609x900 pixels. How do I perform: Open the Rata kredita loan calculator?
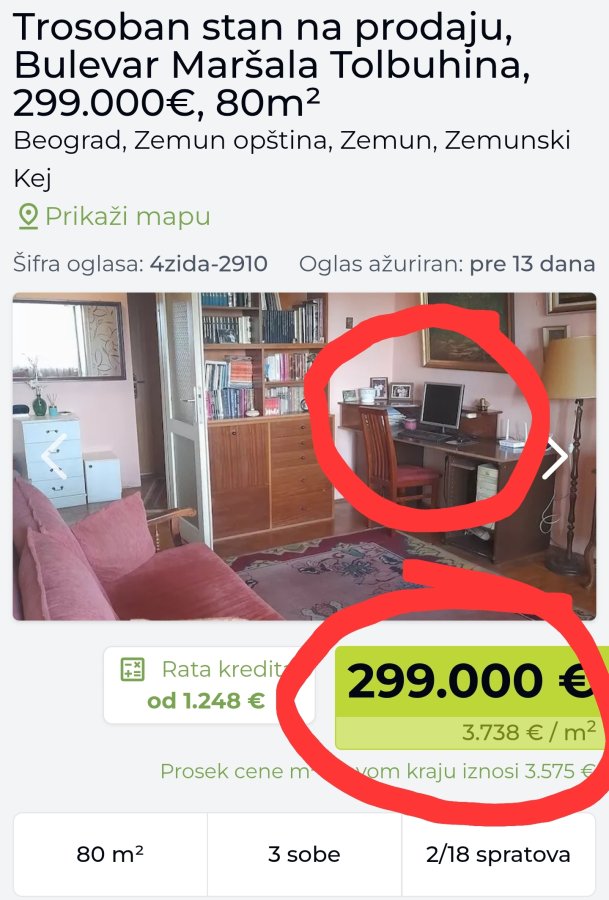click(x=208, y=684)
